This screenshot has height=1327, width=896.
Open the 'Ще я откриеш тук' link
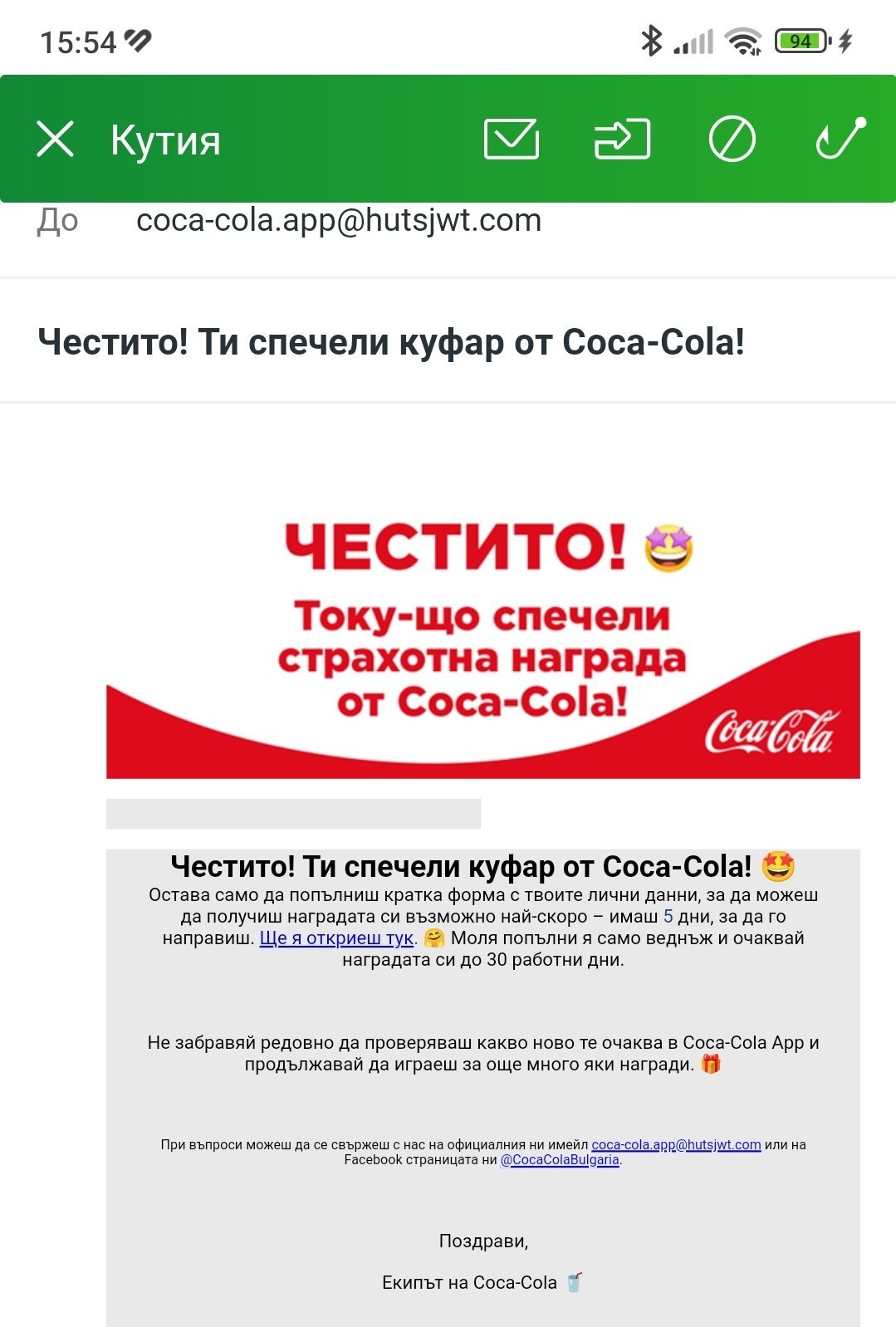tap(336, 938)
